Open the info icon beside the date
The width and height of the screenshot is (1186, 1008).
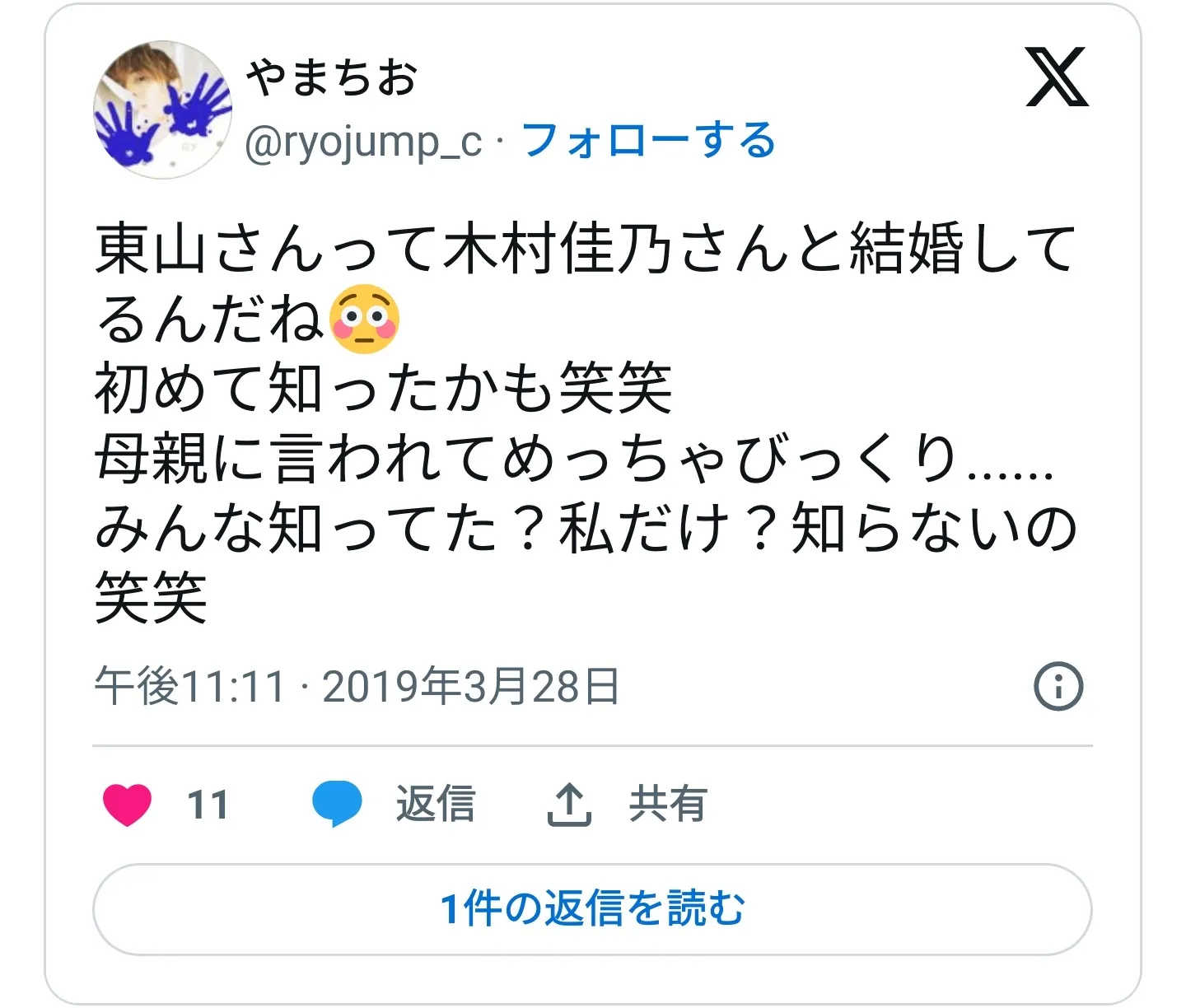pos(1058,686)
